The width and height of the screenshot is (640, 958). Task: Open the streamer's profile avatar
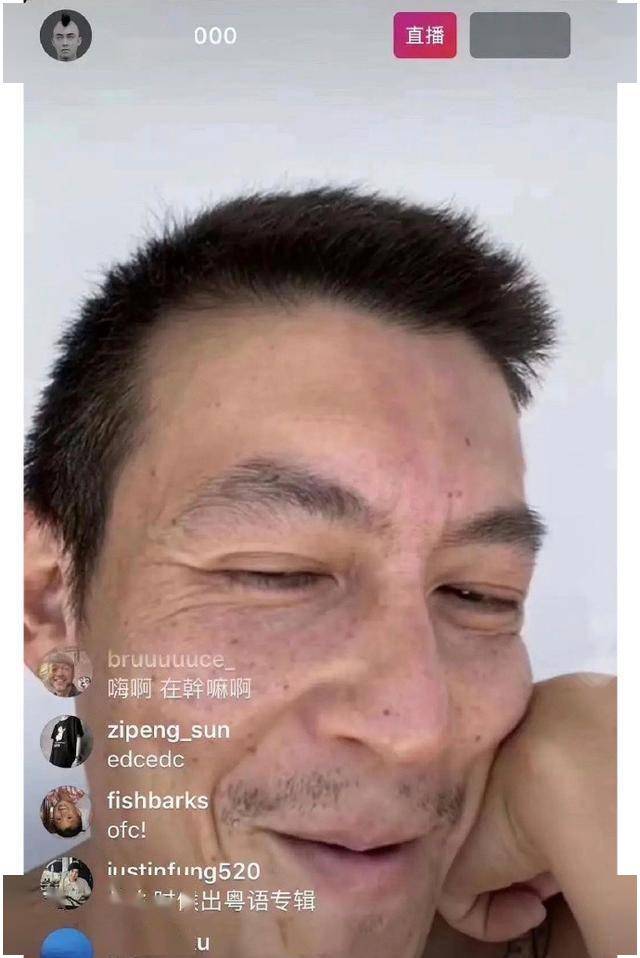pos(66,36)
